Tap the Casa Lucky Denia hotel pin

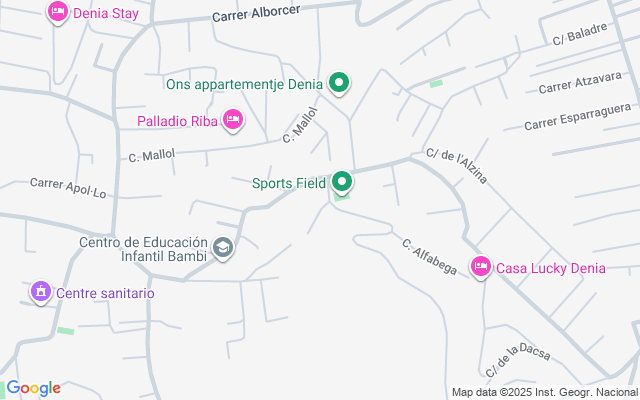tap(481, 267)
